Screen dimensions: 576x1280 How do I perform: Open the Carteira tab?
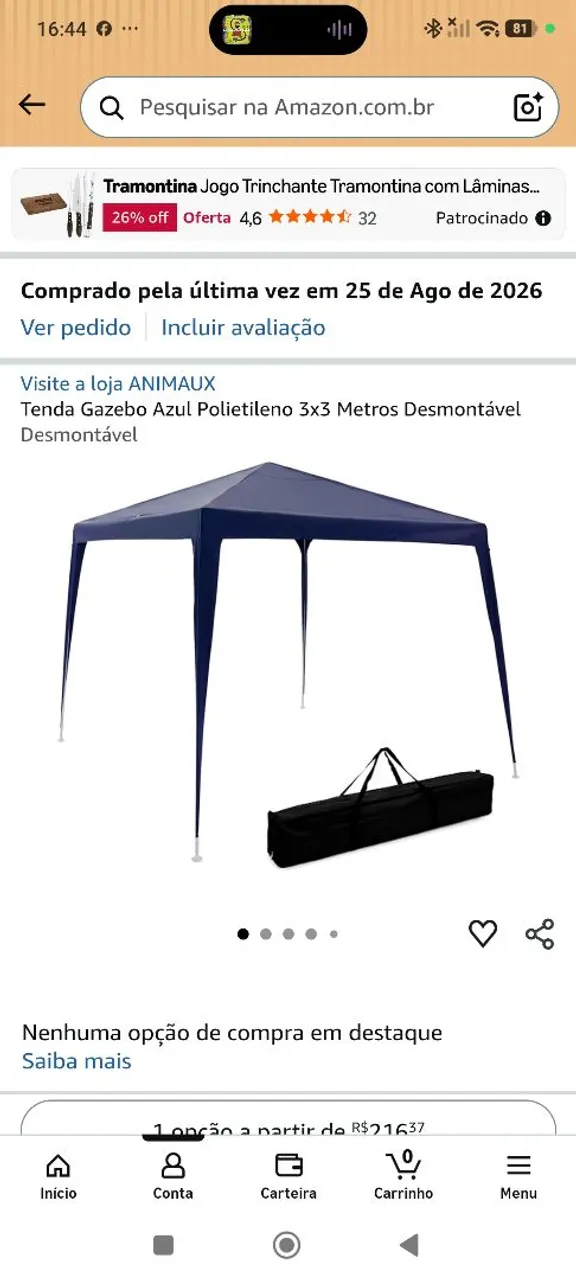tap(288, 1176)
